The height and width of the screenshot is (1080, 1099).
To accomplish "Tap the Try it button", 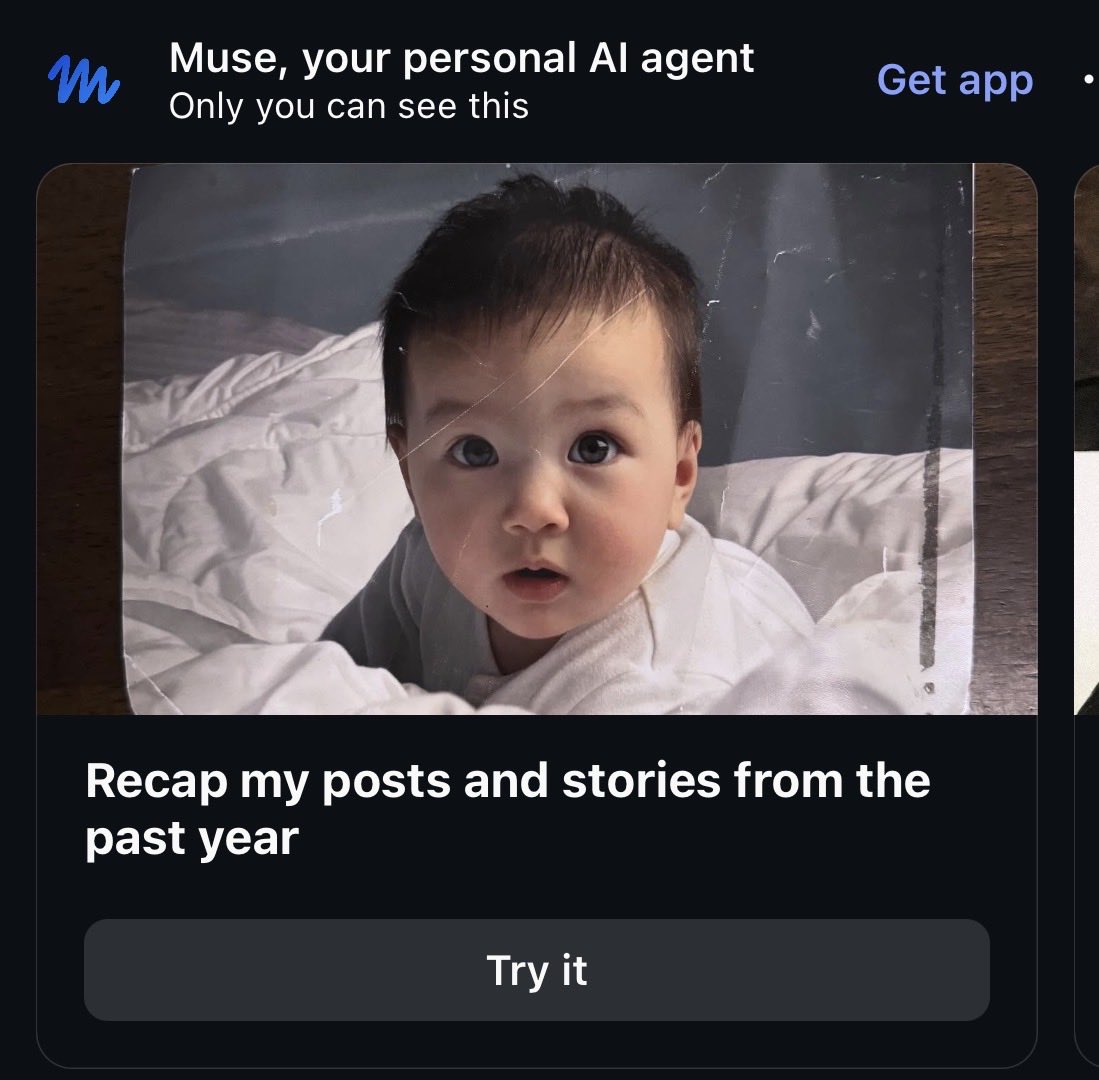I will (536, 970).
